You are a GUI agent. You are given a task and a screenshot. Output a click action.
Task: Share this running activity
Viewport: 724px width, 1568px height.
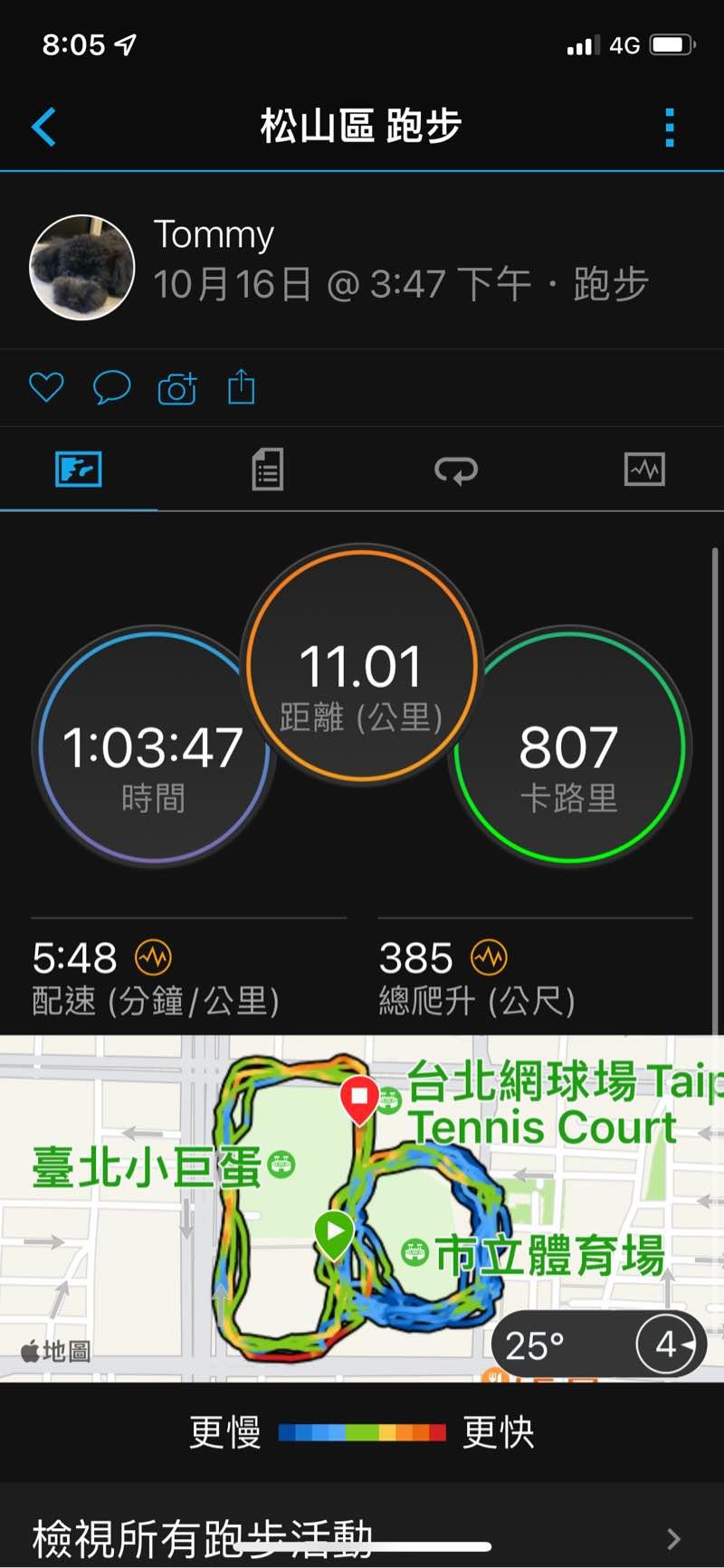[242, 387]
